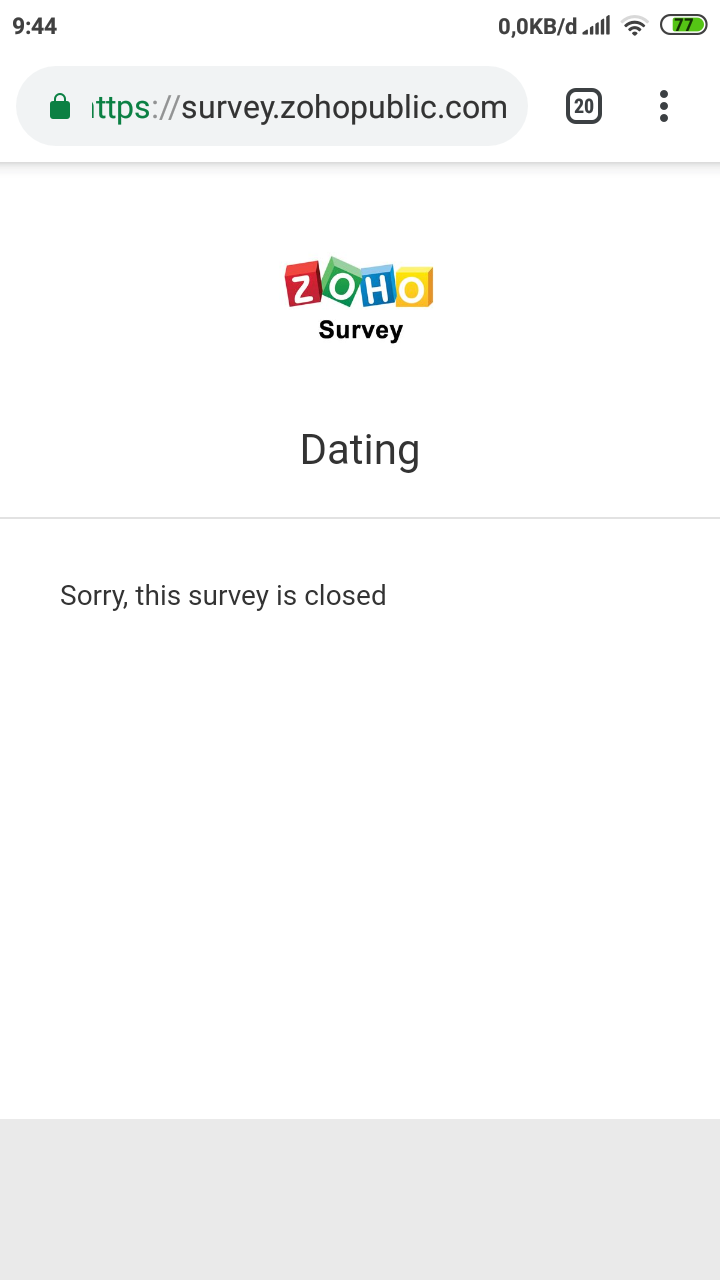Viewport: 720px width, 1280px height.
Task: Open the tab switcher showing 20 tabs
Action: (584, 106)
